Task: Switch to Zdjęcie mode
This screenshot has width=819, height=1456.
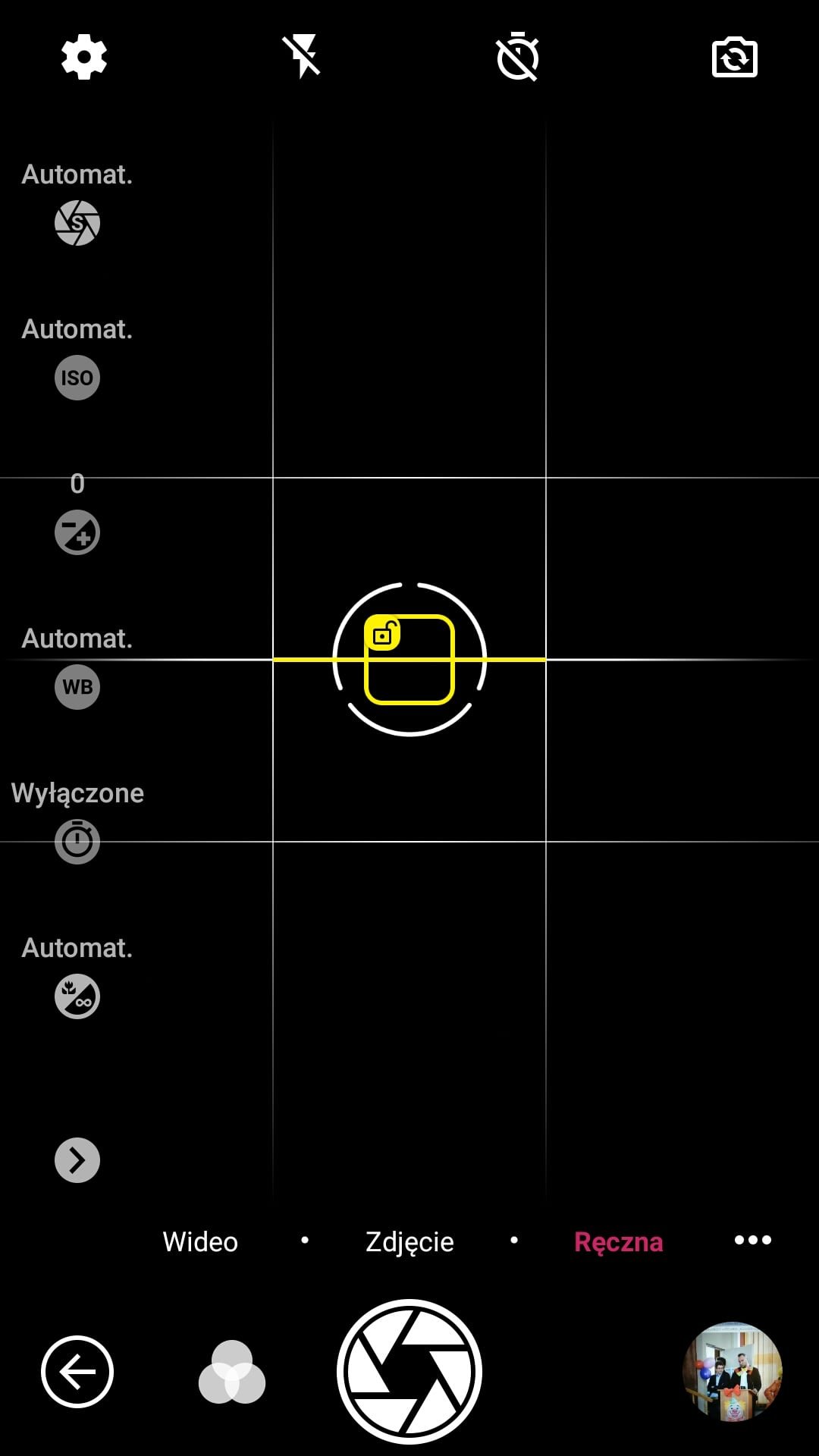Action: 409,1243
